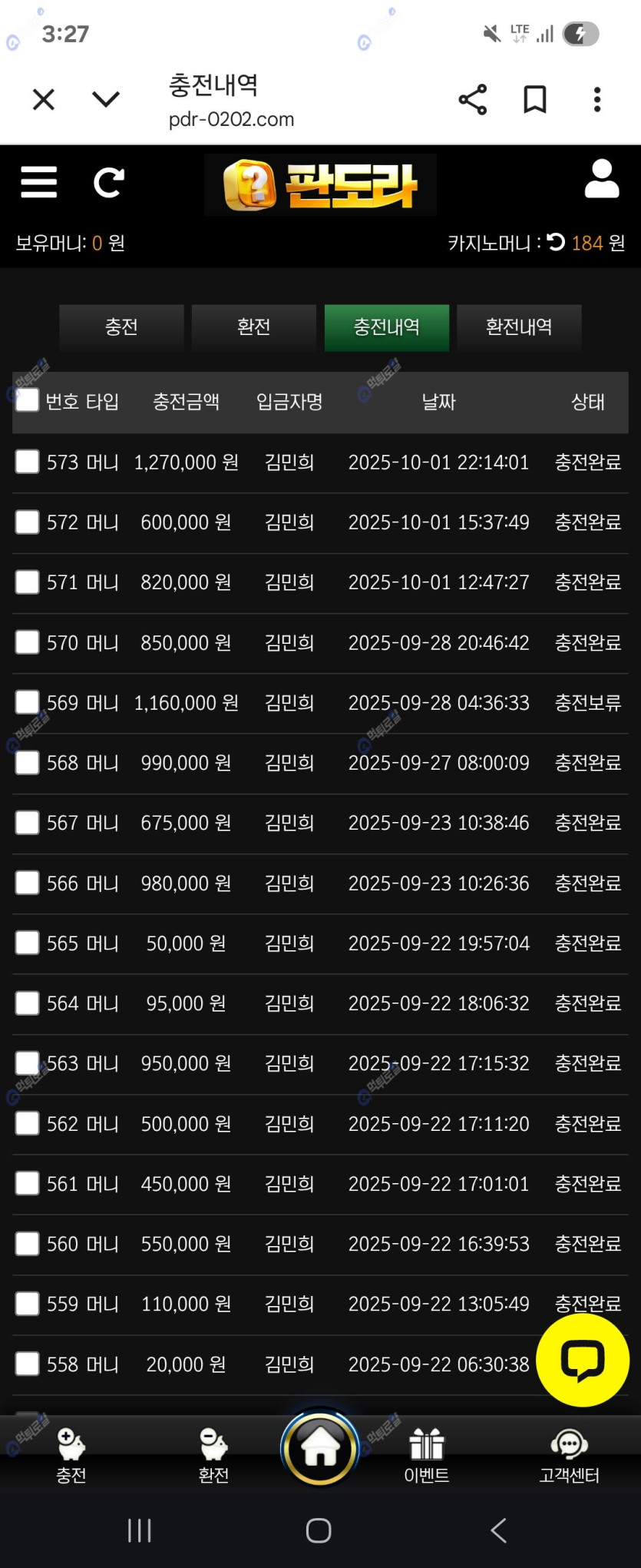Bookmark the current page
641x1568 pixels.
pyautogui.click(x=535, y=100)
